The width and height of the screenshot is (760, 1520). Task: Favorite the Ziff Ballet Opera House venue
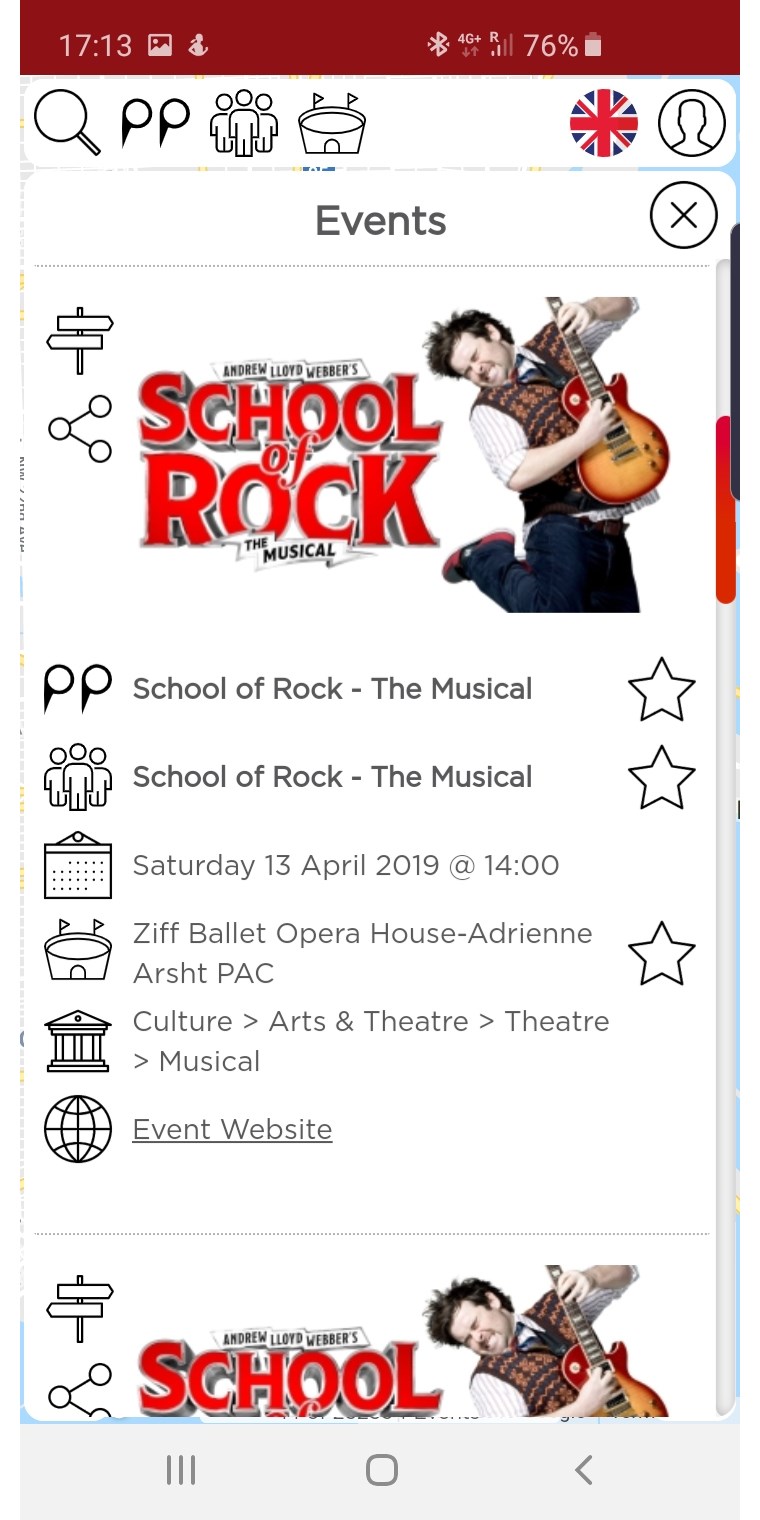[x=661, y=953]
